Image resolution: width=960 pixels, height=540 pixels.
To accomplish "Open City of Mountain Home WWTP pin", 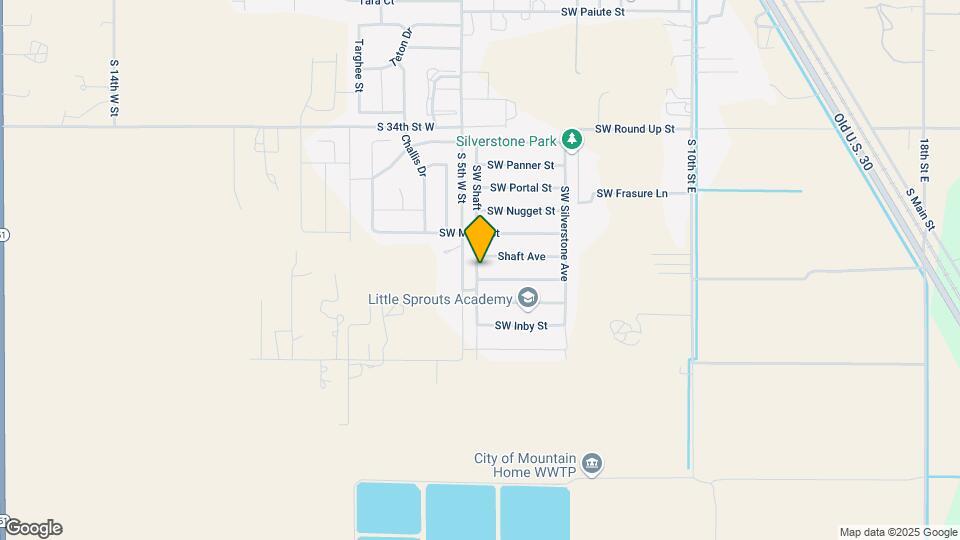I will [592, 463].
